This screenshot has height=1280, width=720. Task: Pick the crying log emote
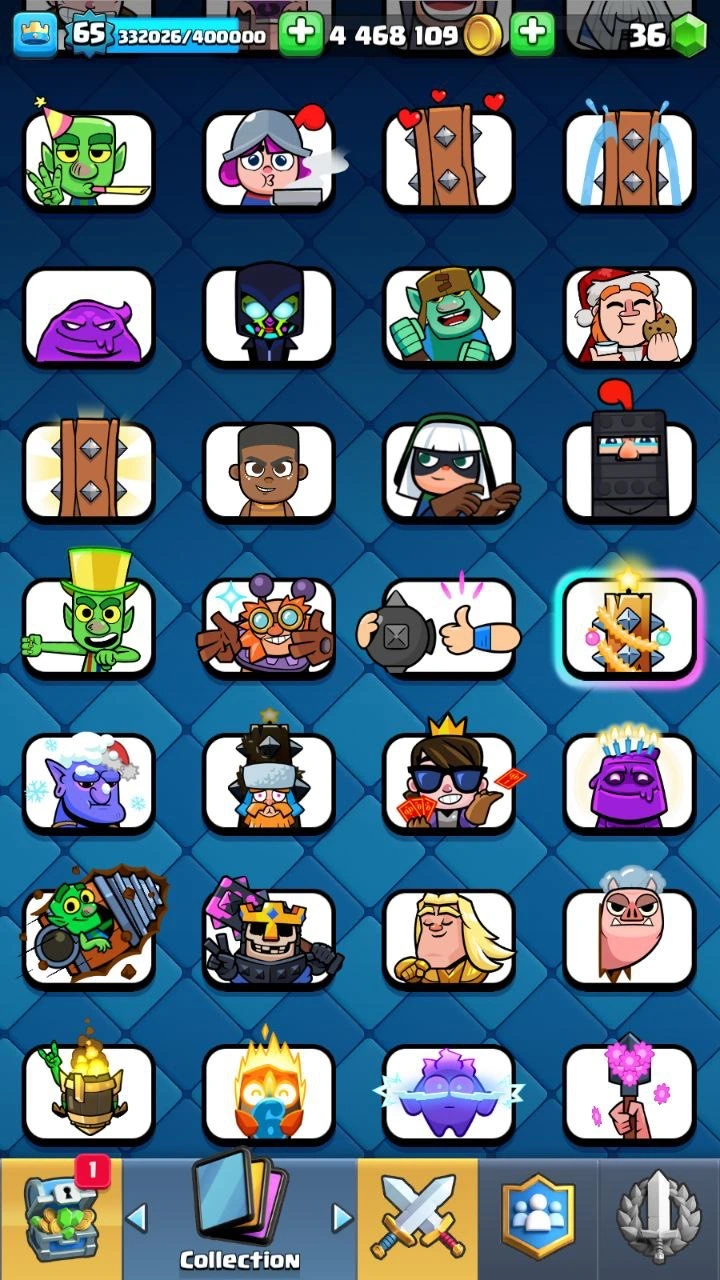[629, 160]
